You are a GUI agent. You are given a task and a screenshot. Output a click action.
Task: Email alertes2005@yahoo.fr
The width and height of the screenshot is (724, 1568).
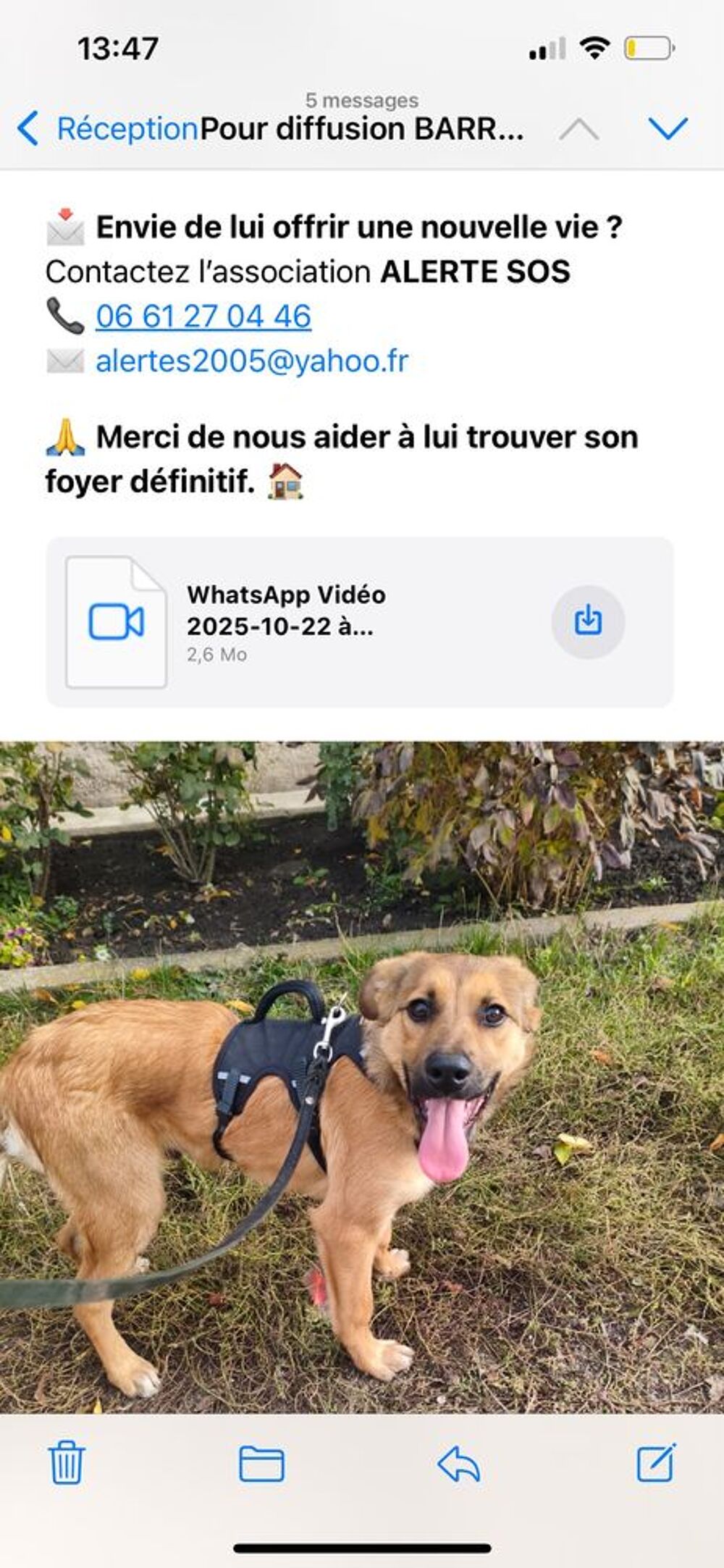point(252,361)
